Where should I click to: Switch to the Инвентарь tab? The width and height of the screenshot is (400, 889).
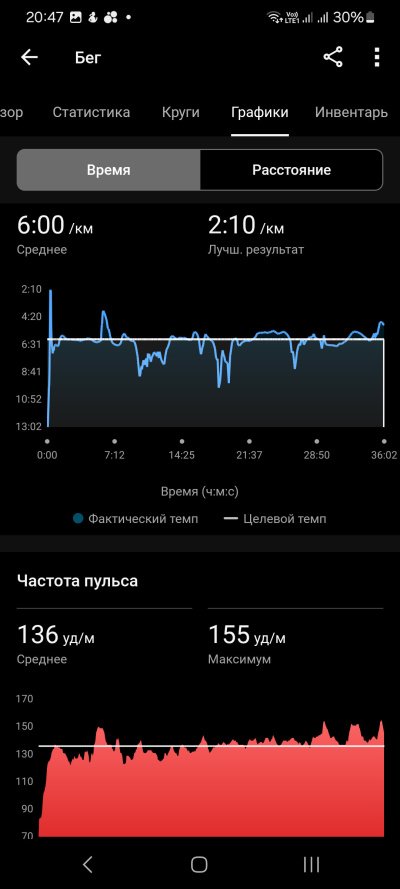tap(351, 112)
